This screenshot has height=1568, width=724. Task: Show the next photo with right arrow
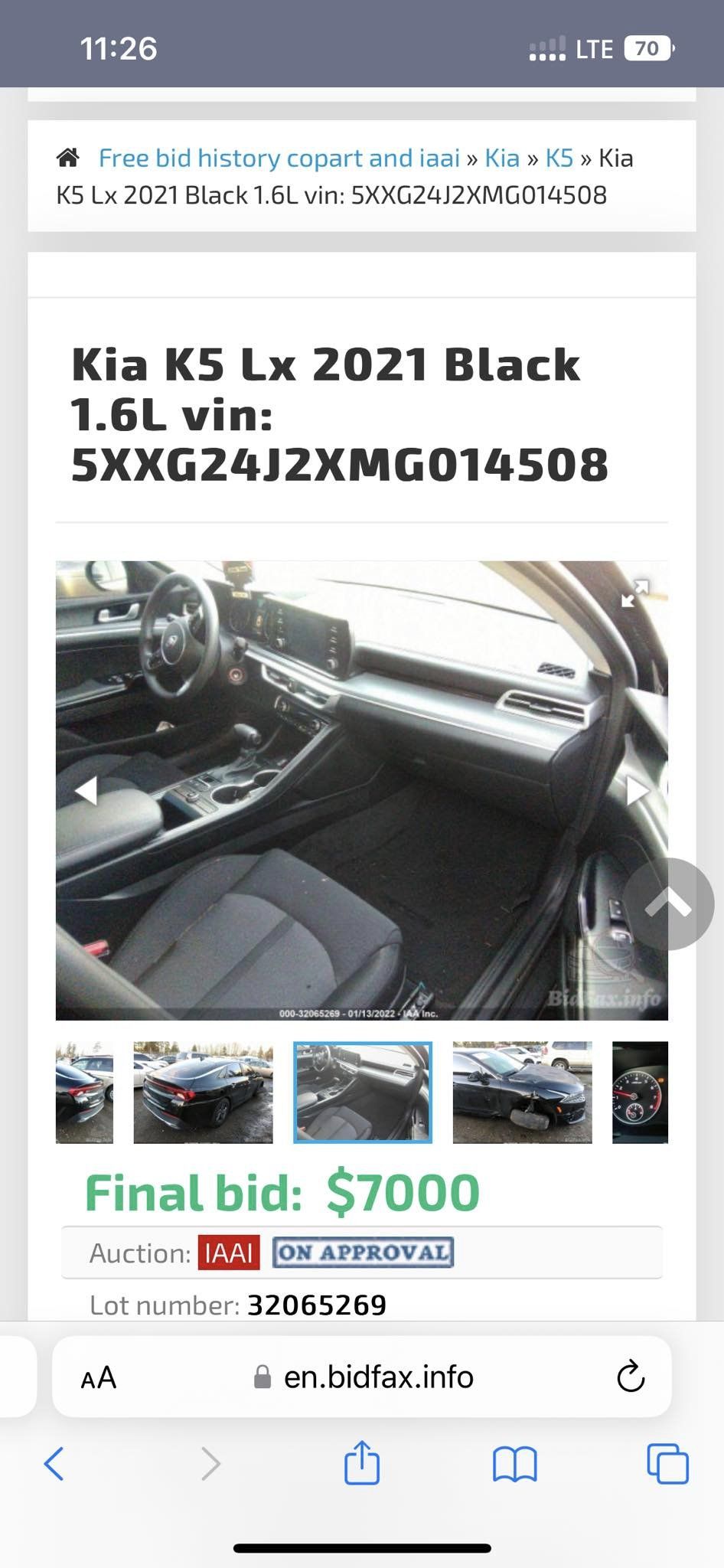tap(637, 790)
